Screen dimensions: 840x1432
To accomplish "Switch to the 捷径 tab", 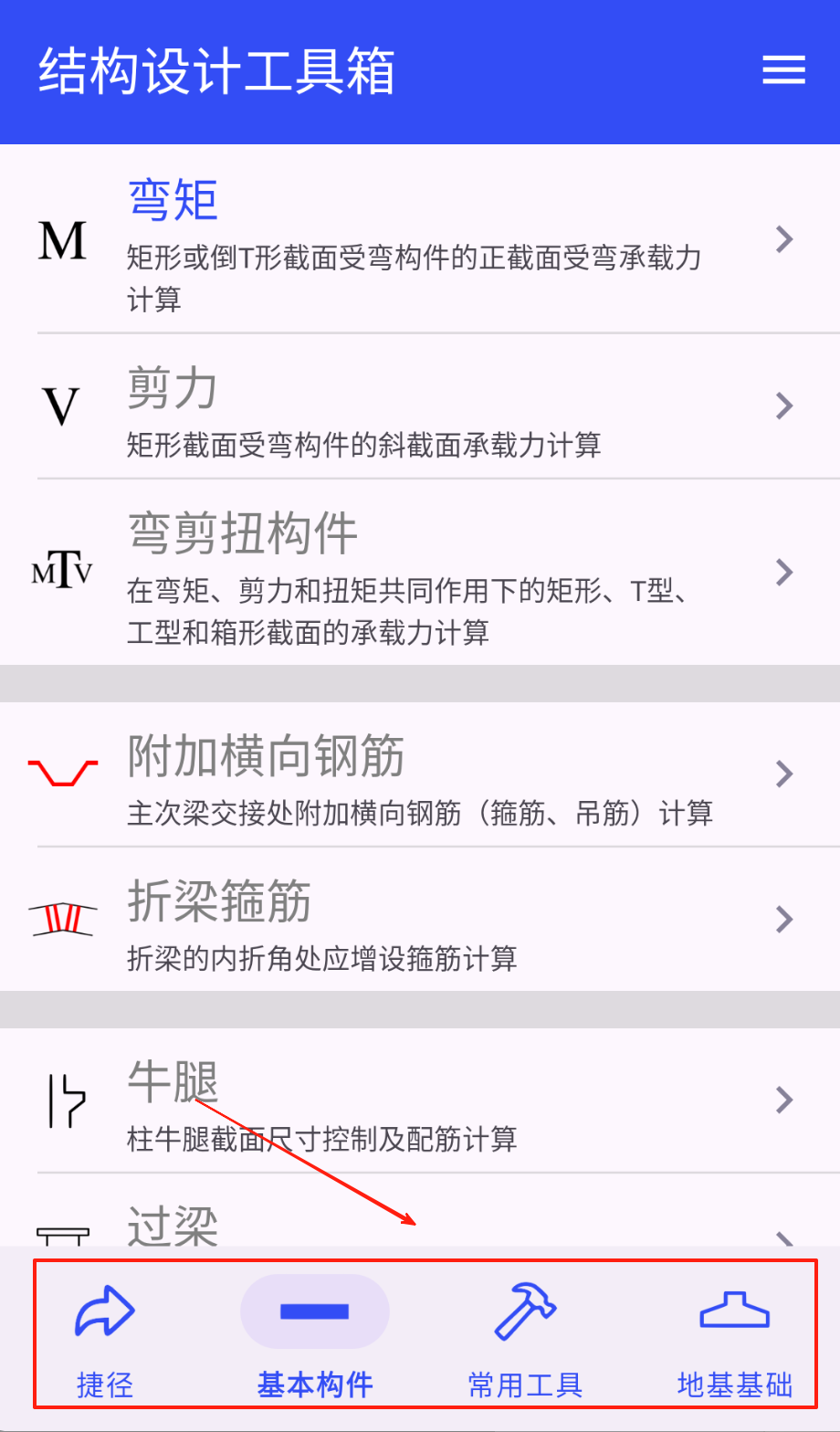I will [105, 1335].
